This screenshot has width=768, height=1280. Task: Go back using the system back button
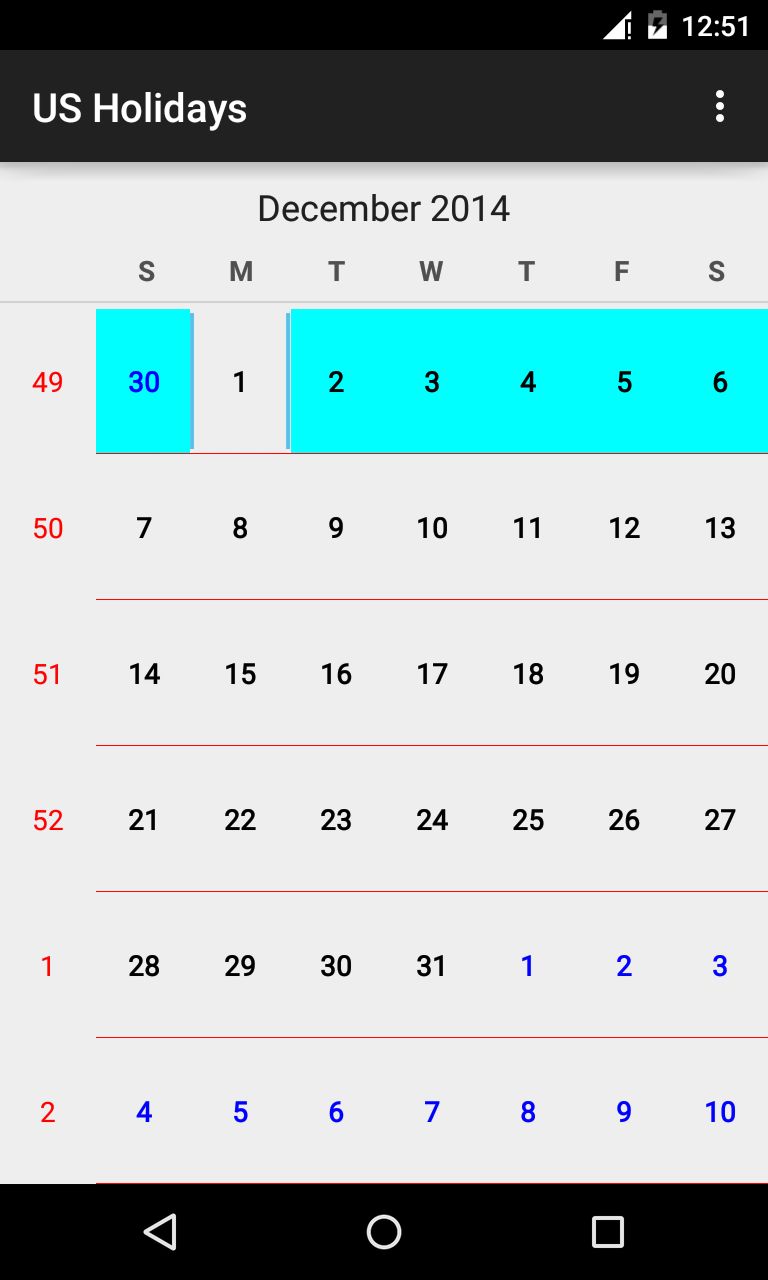click(x=160, y=1232)
